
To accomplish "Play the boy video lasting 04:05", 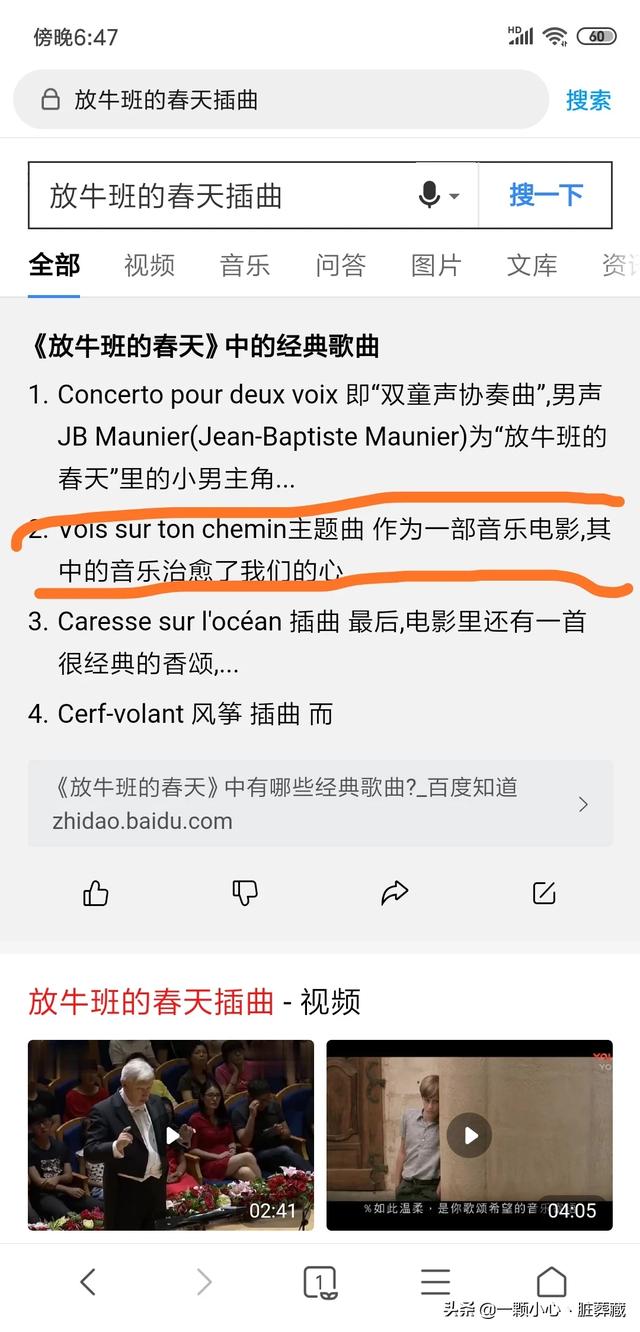I will (x=469, y=1135).
